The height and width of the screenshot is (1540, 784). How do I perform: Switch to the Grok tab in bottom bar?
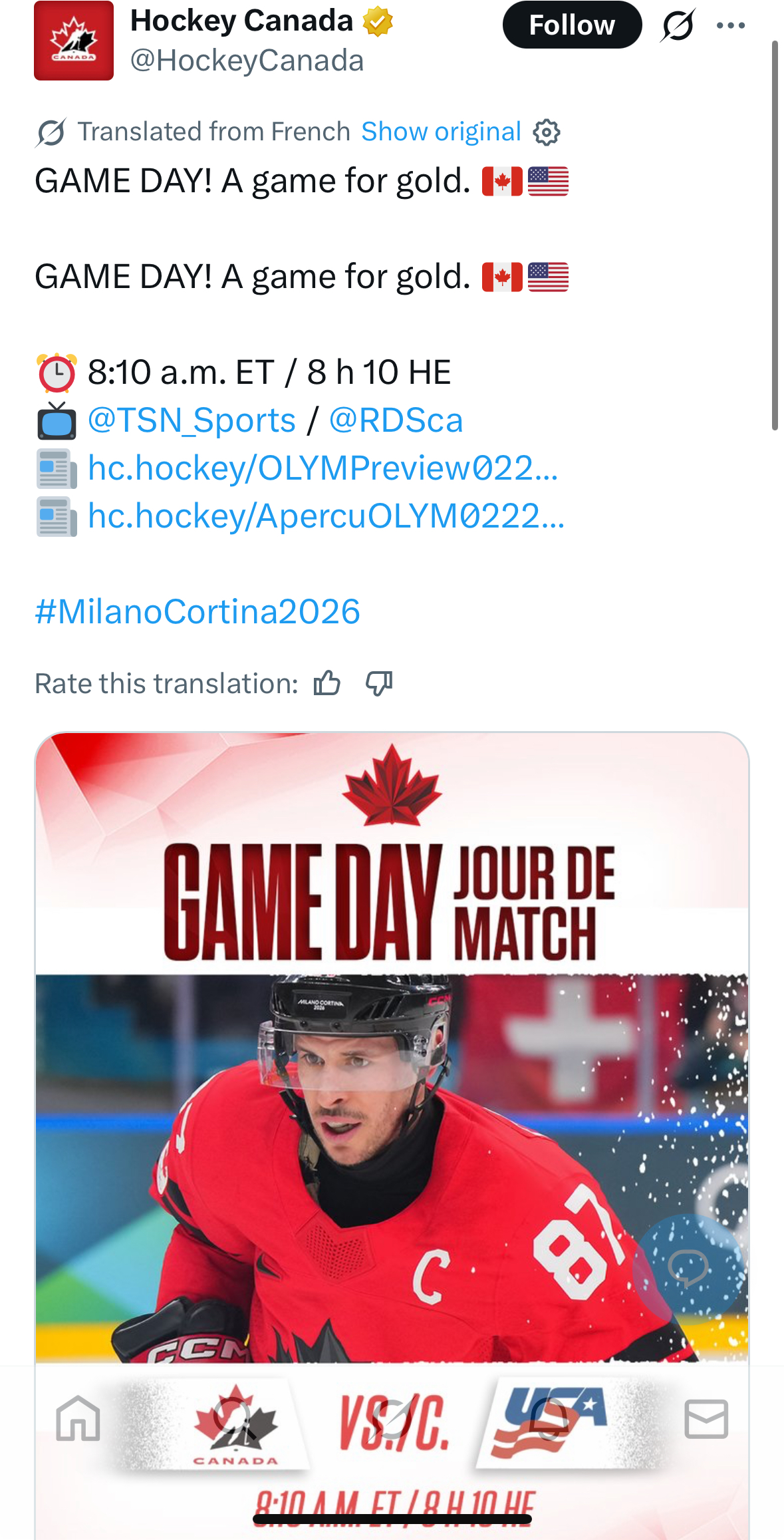tap(392, 1418)
